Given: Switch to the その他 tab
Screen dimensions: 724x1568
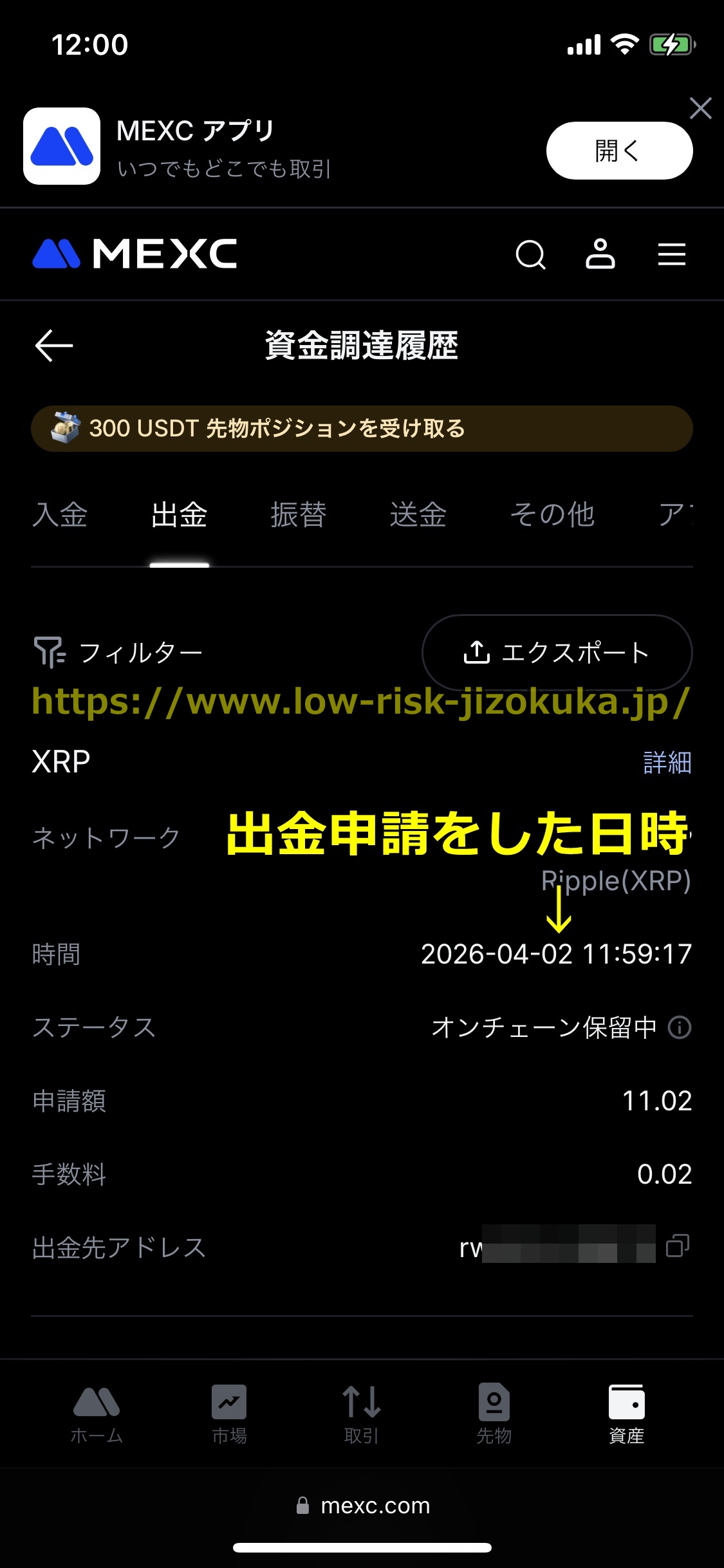Looking at the screenshot, I should pyautogui.click(x=552, y=515).
